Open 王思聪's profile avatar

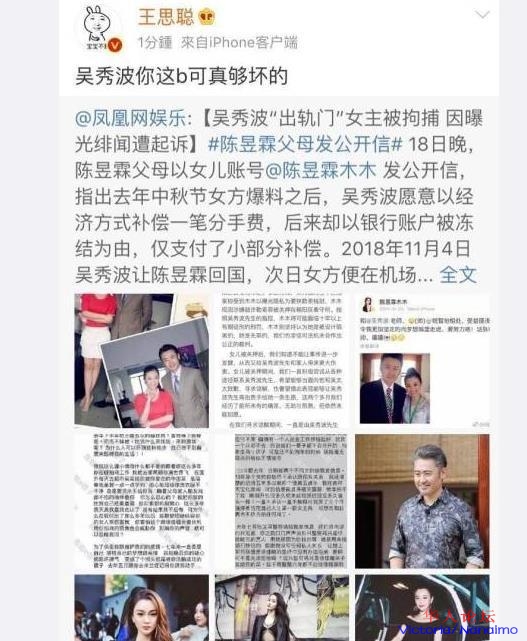[x=98, y=29]
